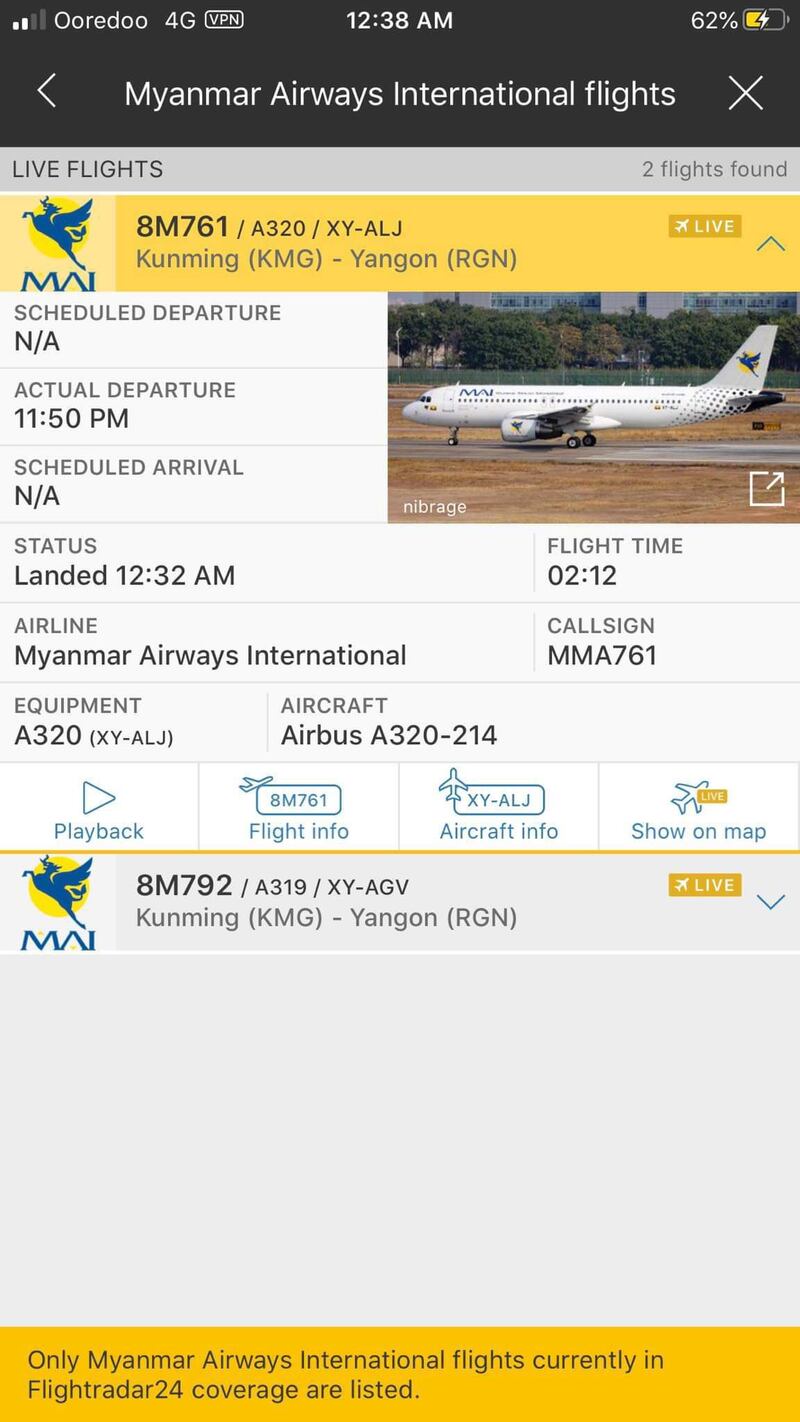Show flight 8M761 on map
The width and height of the screenshot is (800, 1422).
[698, 809]
